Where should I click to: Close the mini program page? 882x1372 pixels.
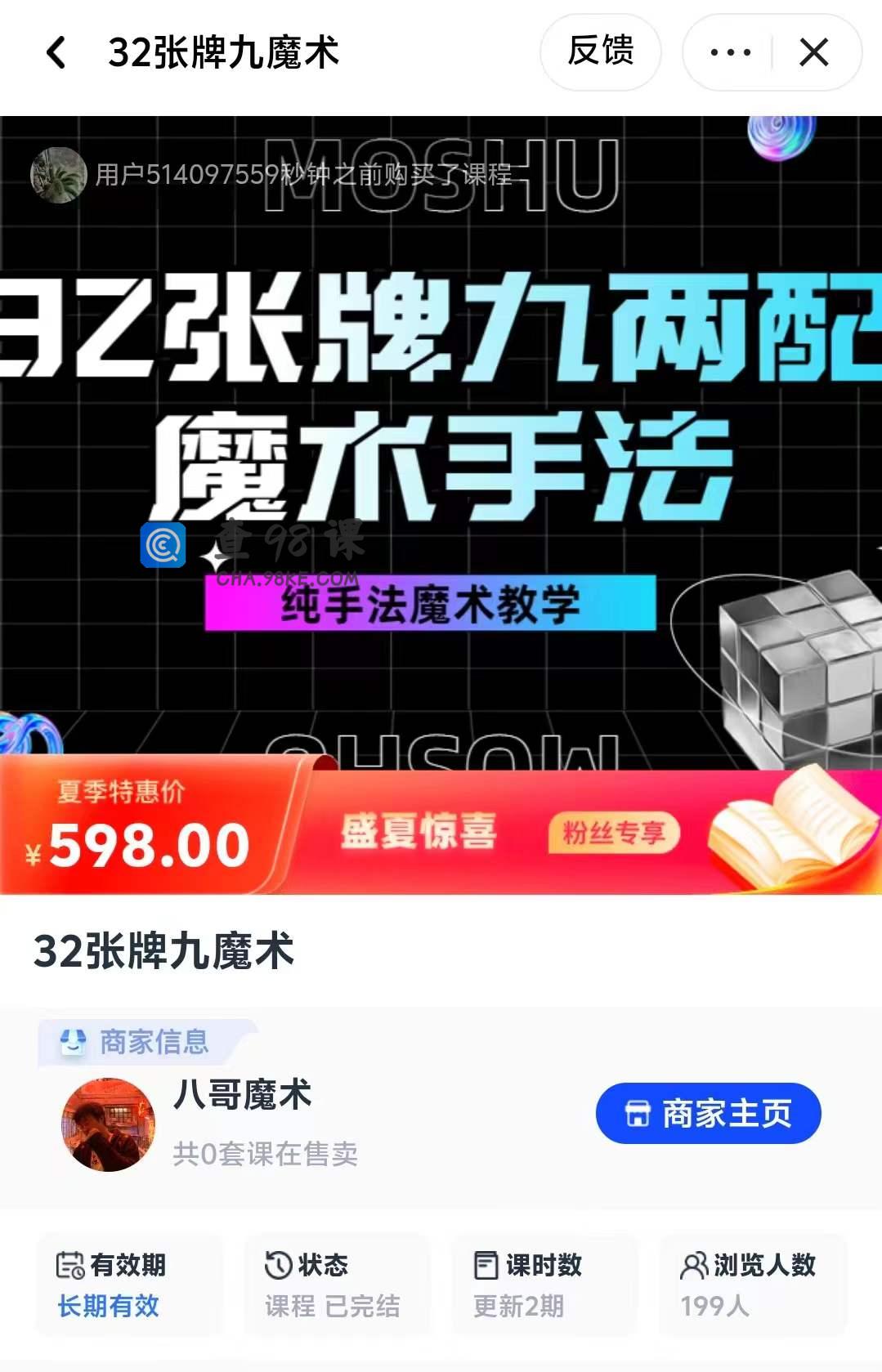click(x=814, y=53)
